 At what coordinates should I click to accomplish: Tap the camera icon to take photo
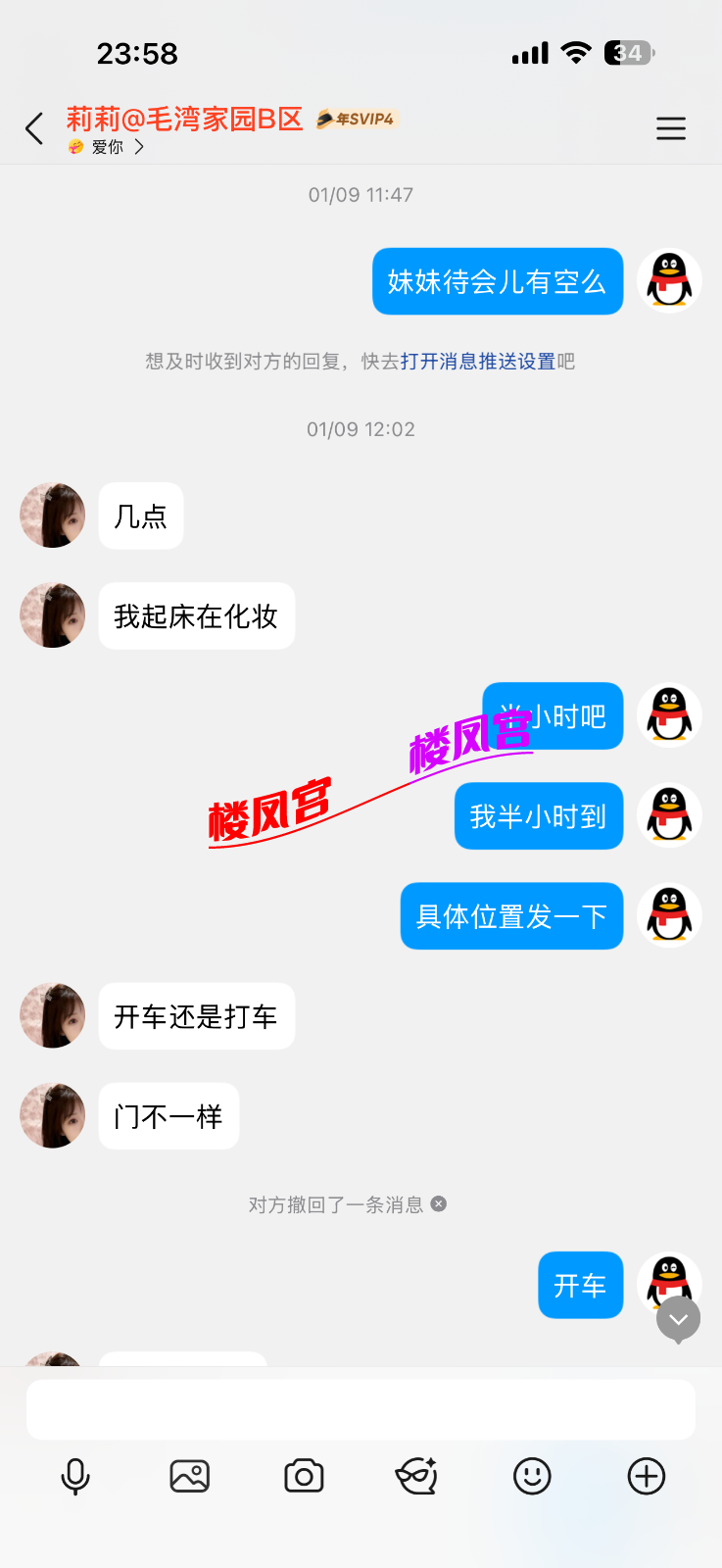pos(304,1476)
